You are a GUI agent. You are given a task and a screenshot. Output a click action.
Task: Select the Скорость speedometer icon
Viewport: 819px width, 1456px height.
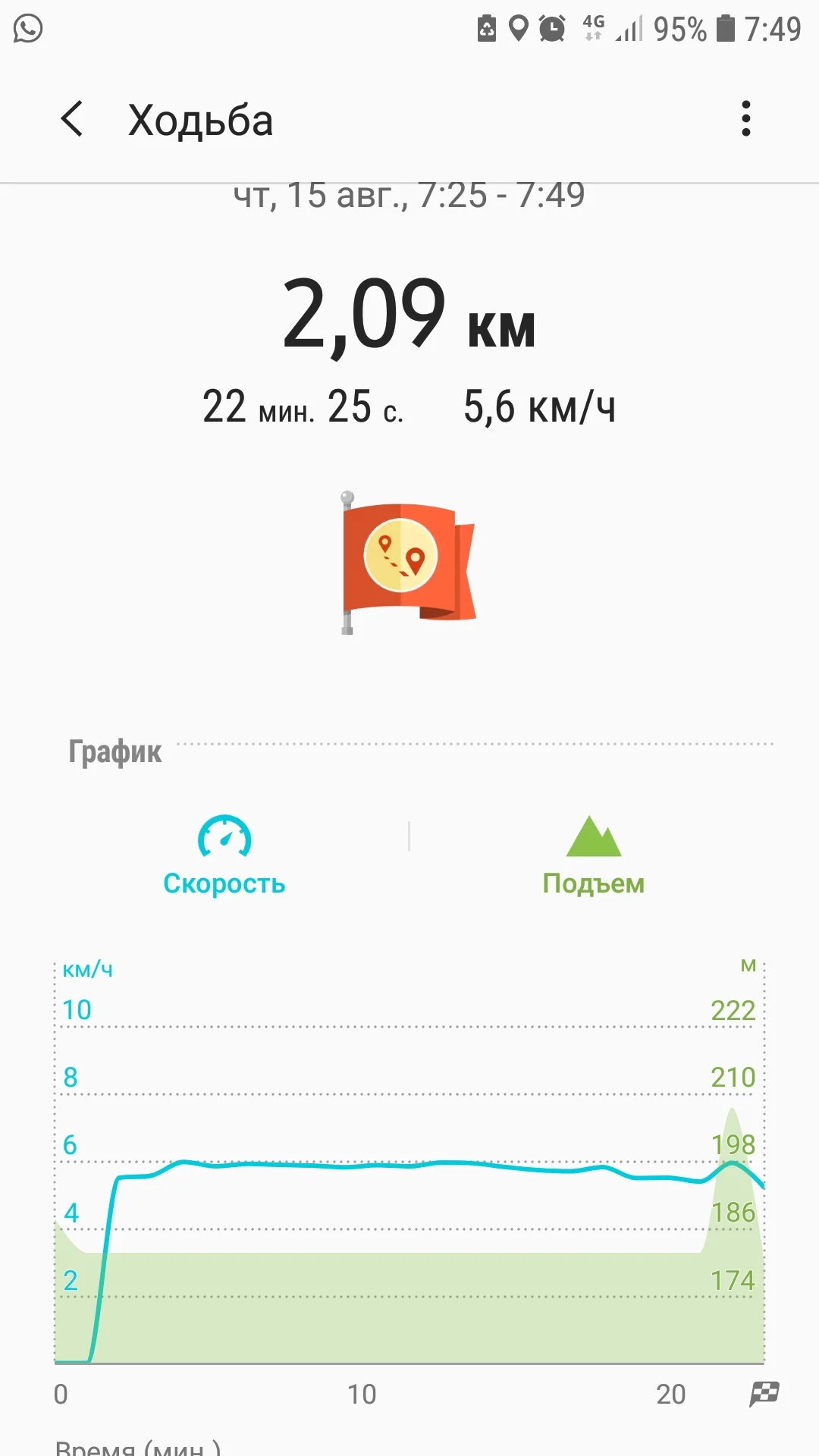point(224,836)
